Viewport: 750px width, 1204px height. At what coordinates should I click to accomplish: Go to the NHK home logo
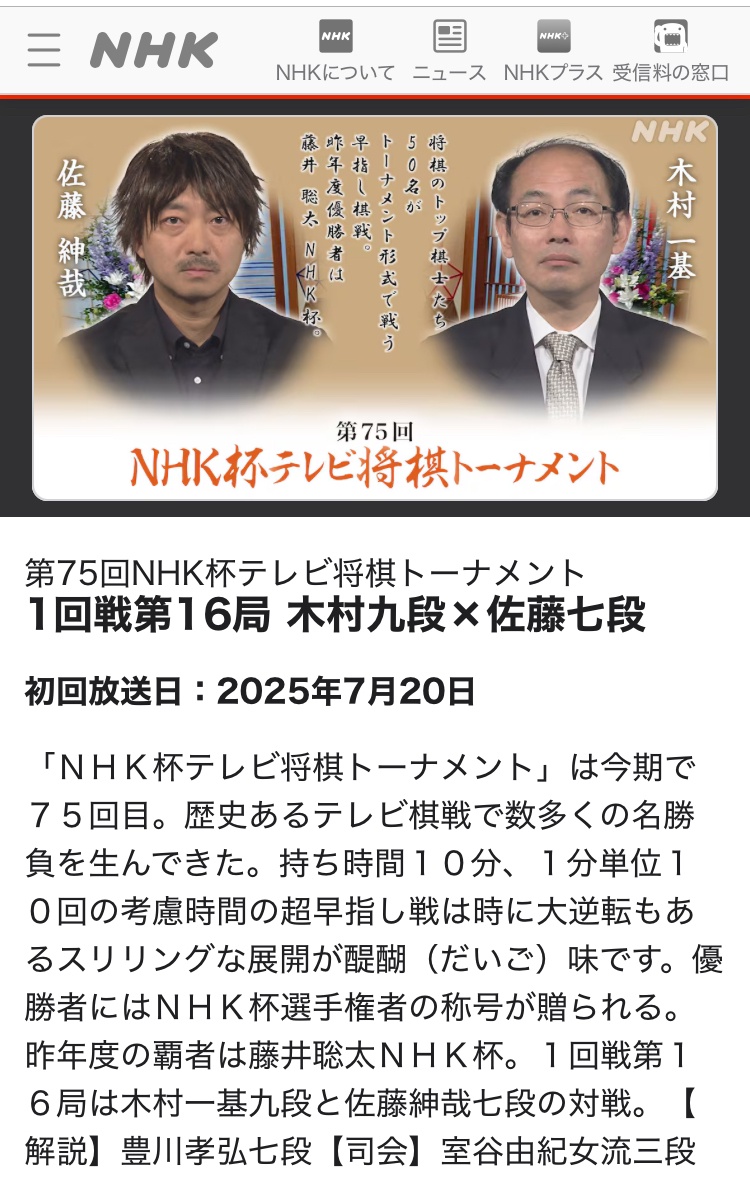pyautogui.click(x=154, y=50)
